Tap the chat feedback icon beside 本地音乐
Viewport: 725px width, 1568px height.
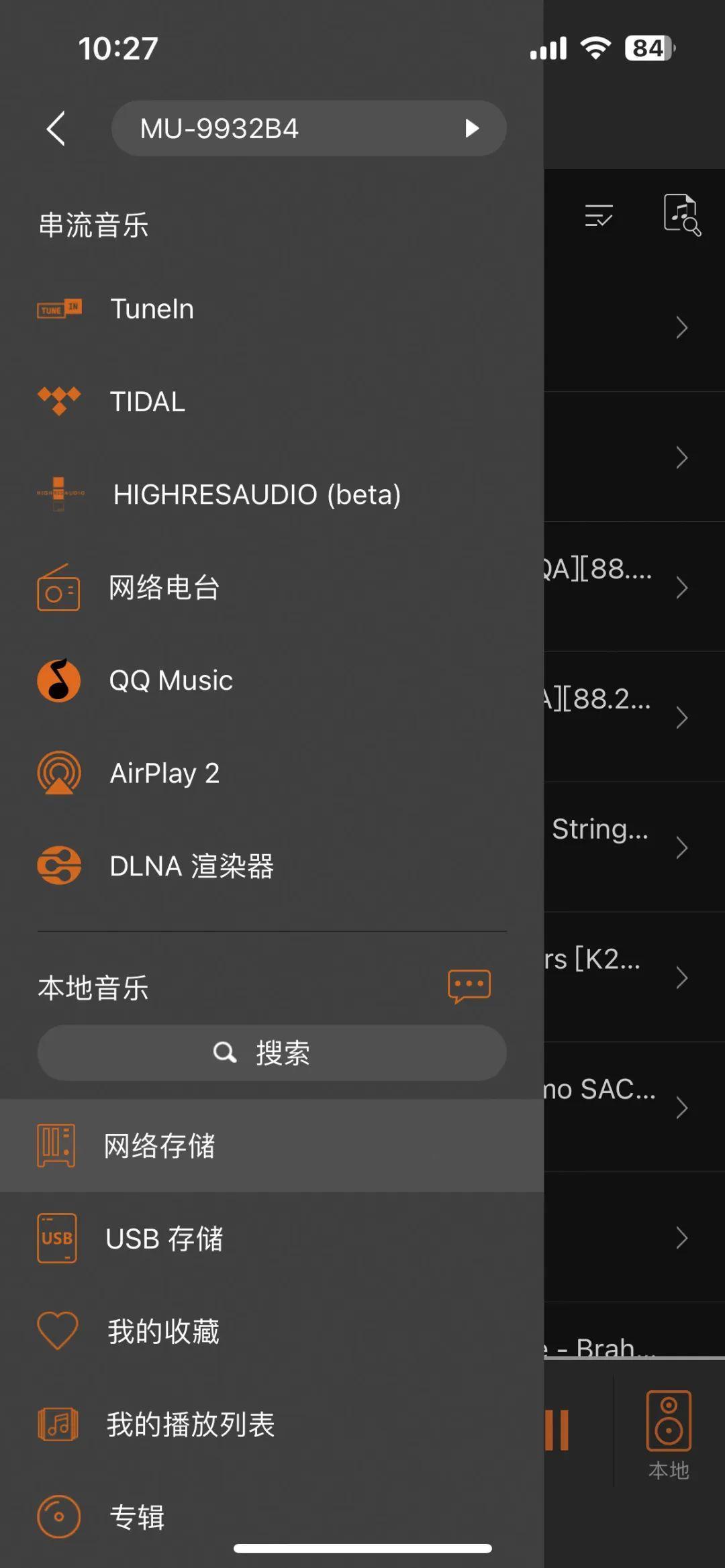469,986
